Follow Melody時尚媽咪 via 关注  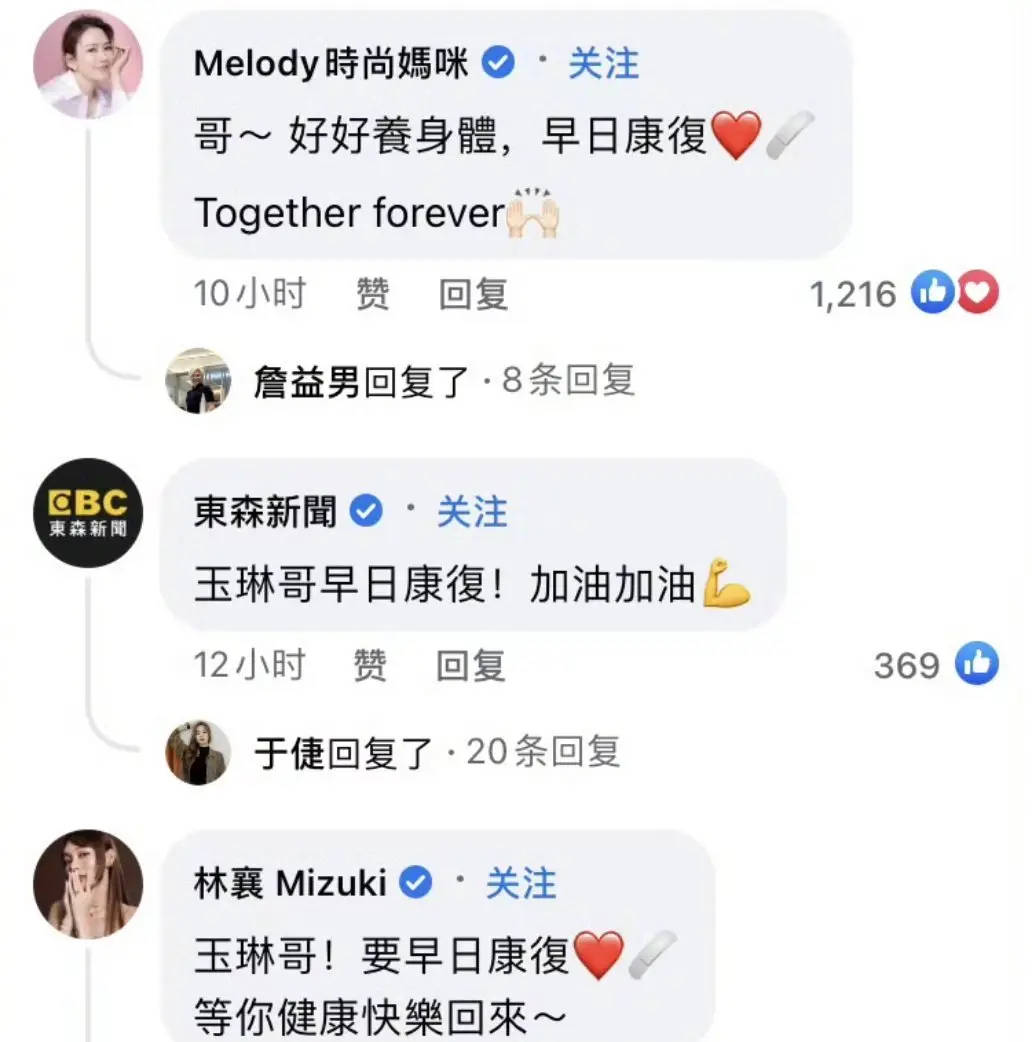[x=603, y=65]
